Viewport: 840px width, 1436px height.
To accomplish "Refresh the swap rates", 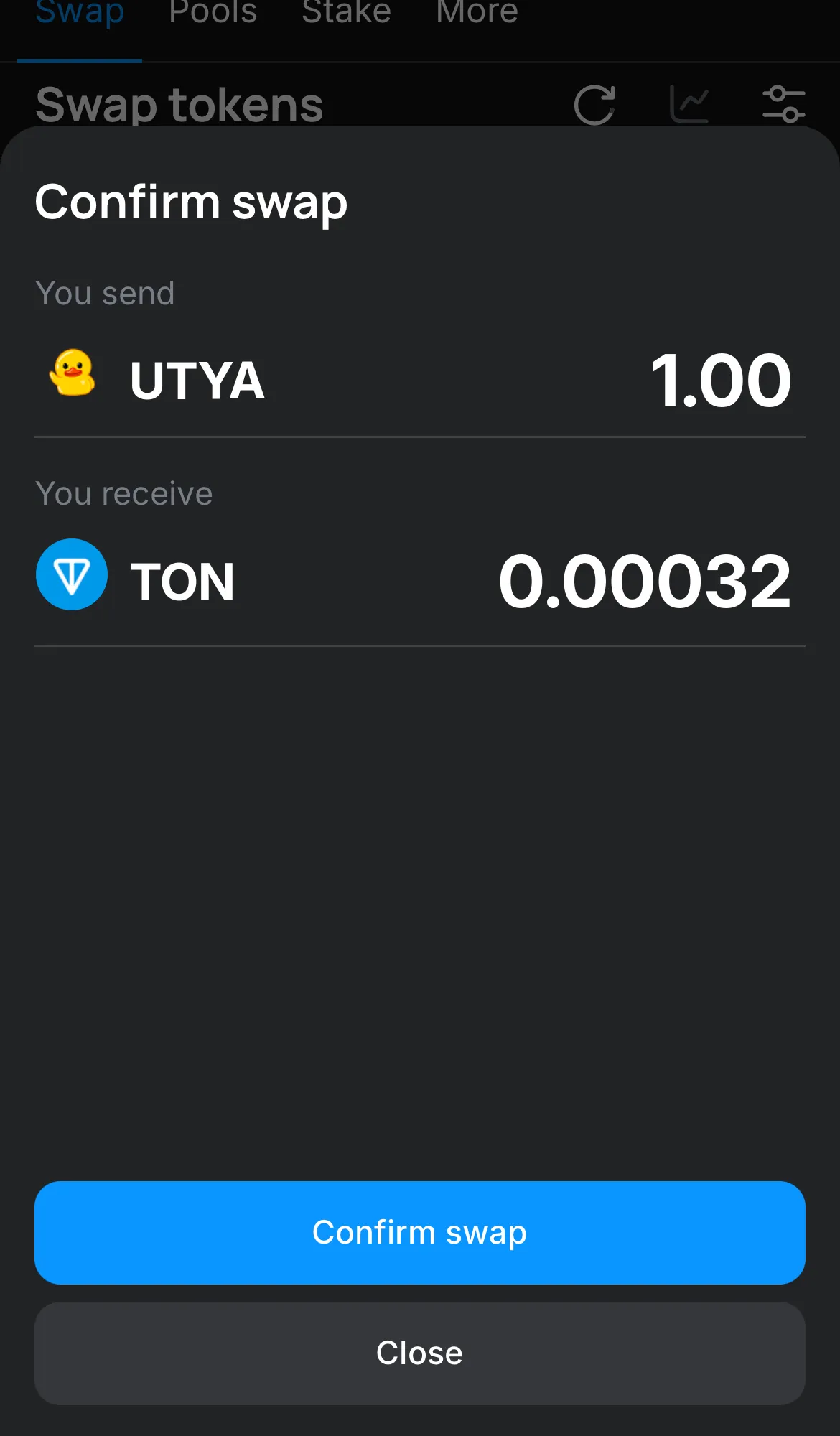I will [594, 105].
